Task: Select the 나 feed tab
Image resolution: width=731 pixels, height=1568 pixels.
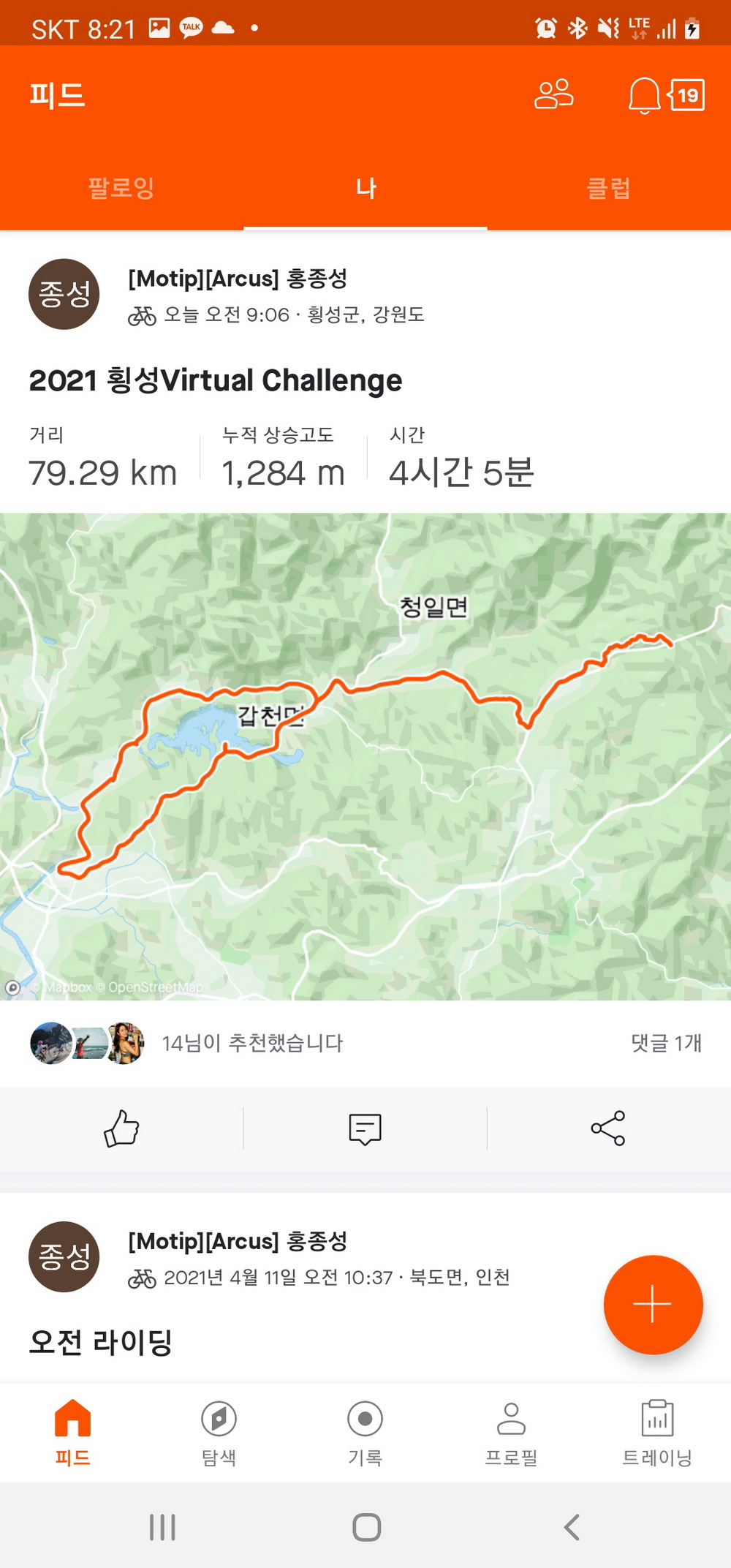Action: pos(365,188)
